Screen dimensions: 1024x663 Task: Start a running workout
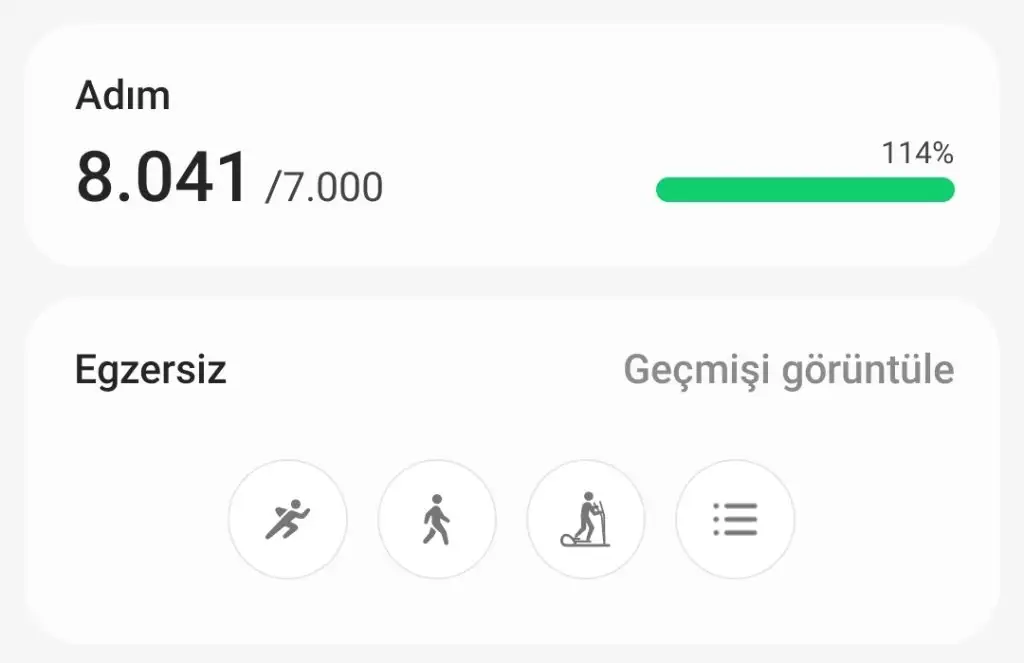click(x=287, y=519)
